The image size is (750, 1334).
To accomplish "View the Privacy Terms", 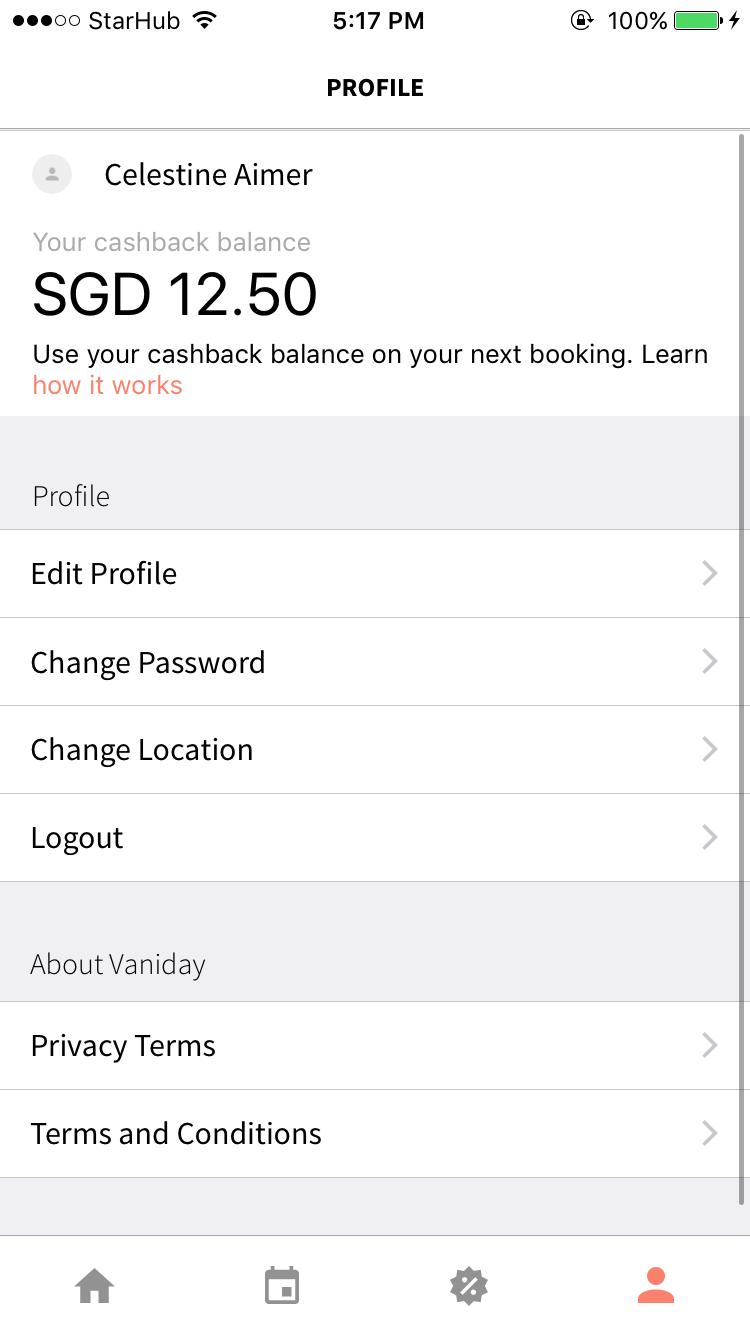I will pyautogui.click(x=375, y=1046).
